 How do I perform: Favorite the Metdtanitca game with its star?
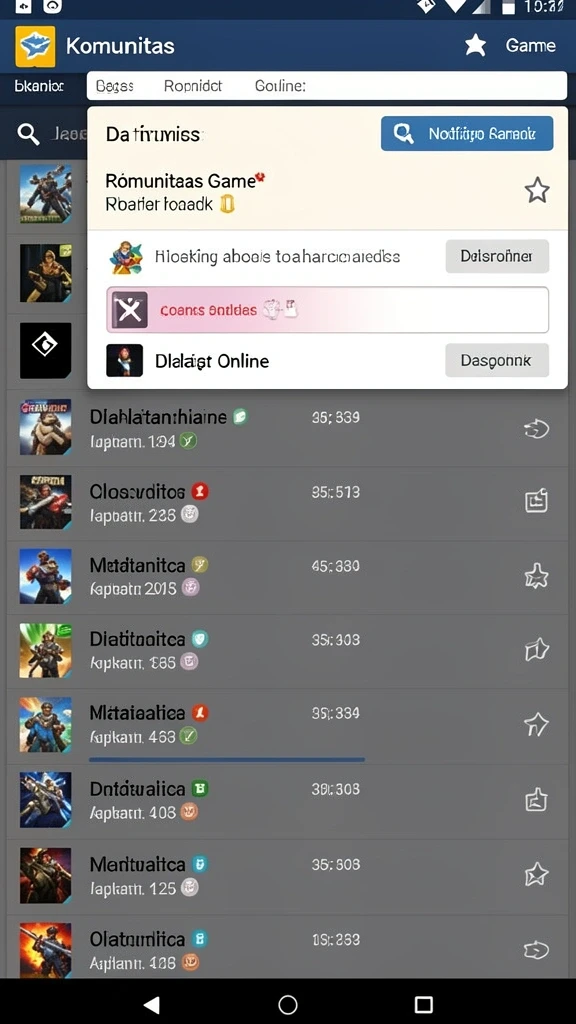[x=536, y=576]
